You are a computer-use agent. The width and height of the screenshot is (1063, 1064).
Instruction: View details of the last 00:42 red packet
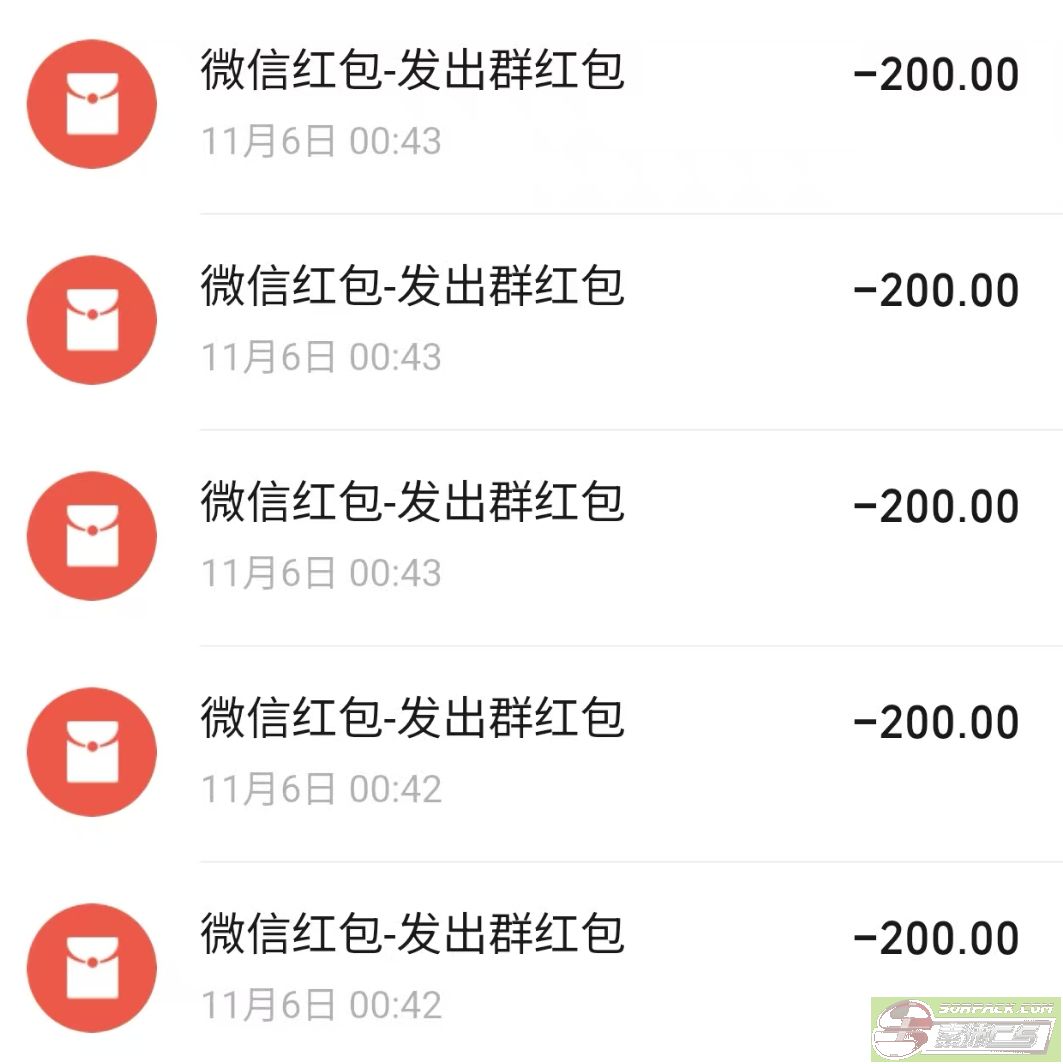coord(530,965)
